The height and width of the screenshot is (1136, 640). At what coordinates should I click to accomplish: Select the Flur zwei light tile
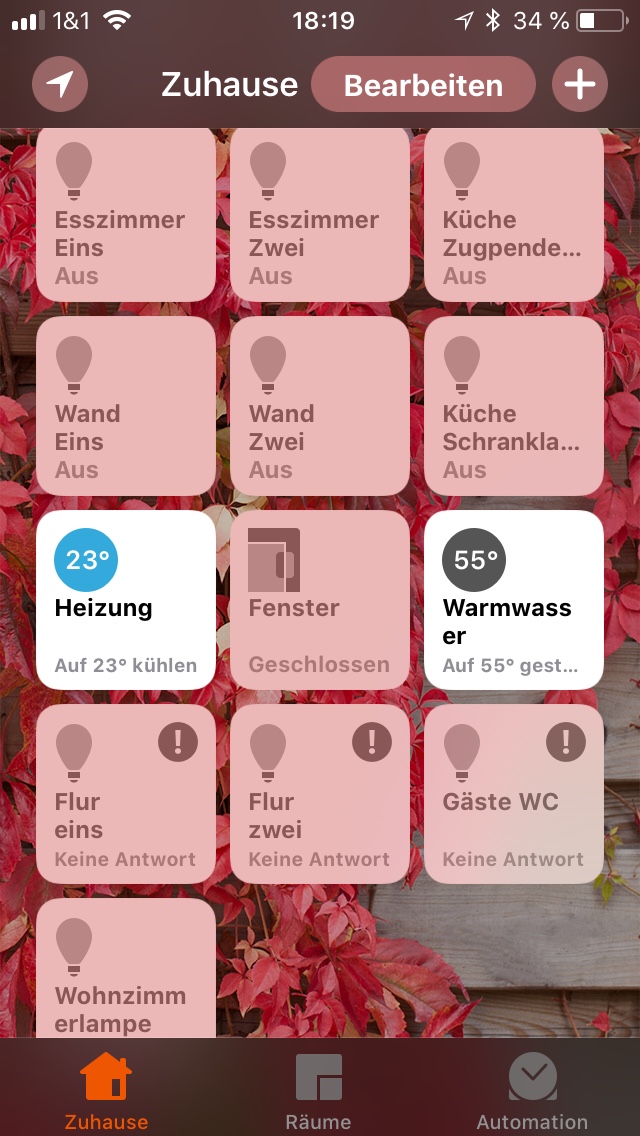click(x=320, y=793)
